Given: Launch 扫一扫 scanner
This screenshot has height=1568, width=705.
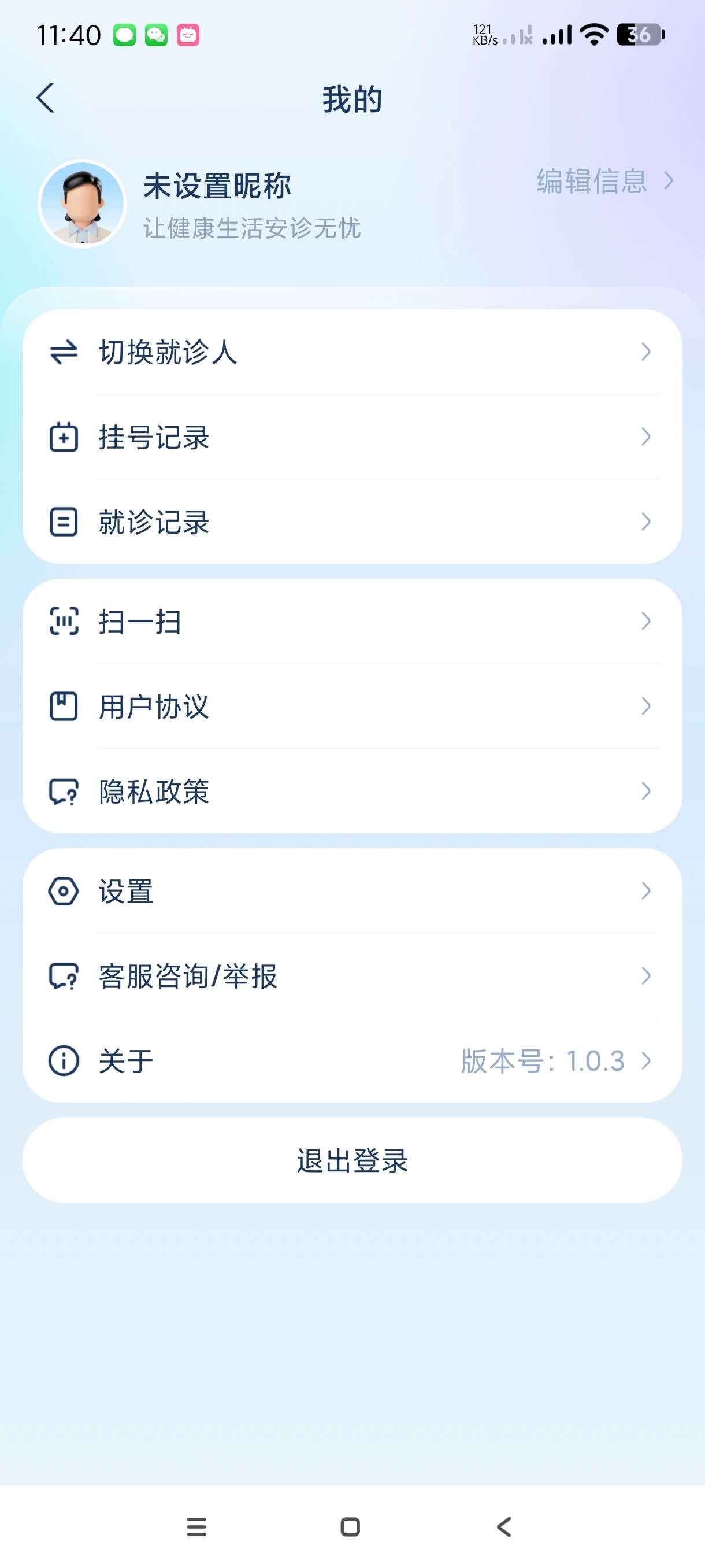Looking at the screenshot, I should [x=352, y=622].
